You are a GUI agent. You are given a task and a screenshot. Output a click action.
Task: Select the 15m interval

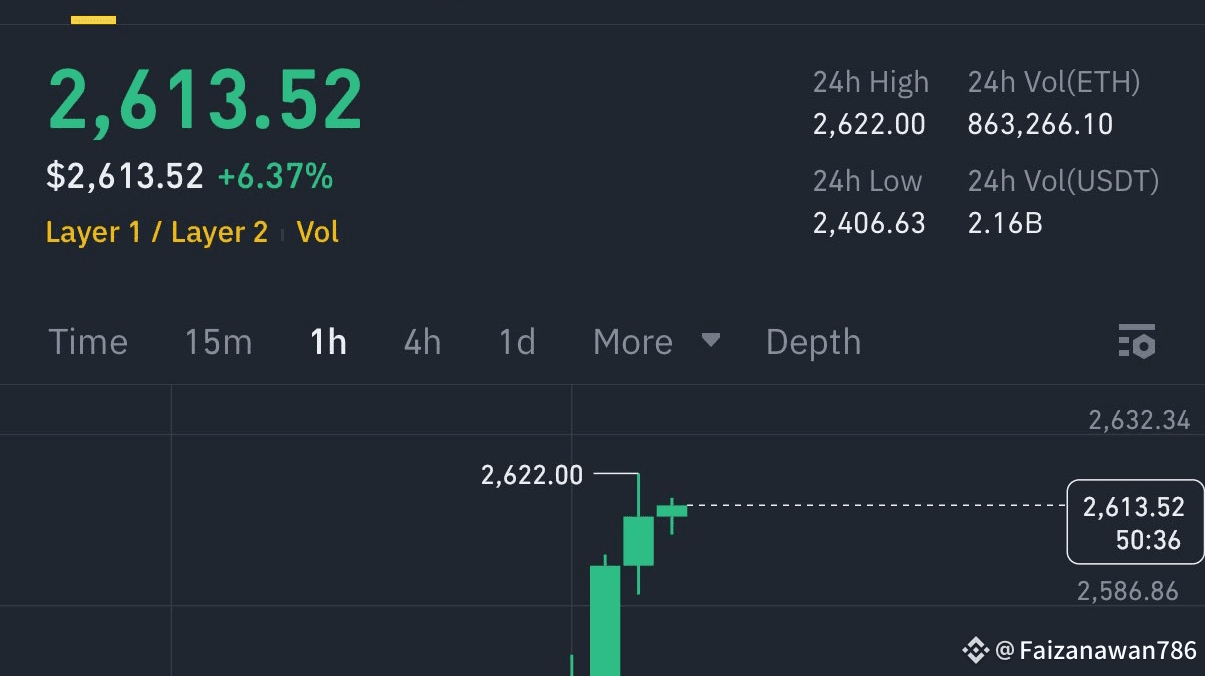[218, 342]
